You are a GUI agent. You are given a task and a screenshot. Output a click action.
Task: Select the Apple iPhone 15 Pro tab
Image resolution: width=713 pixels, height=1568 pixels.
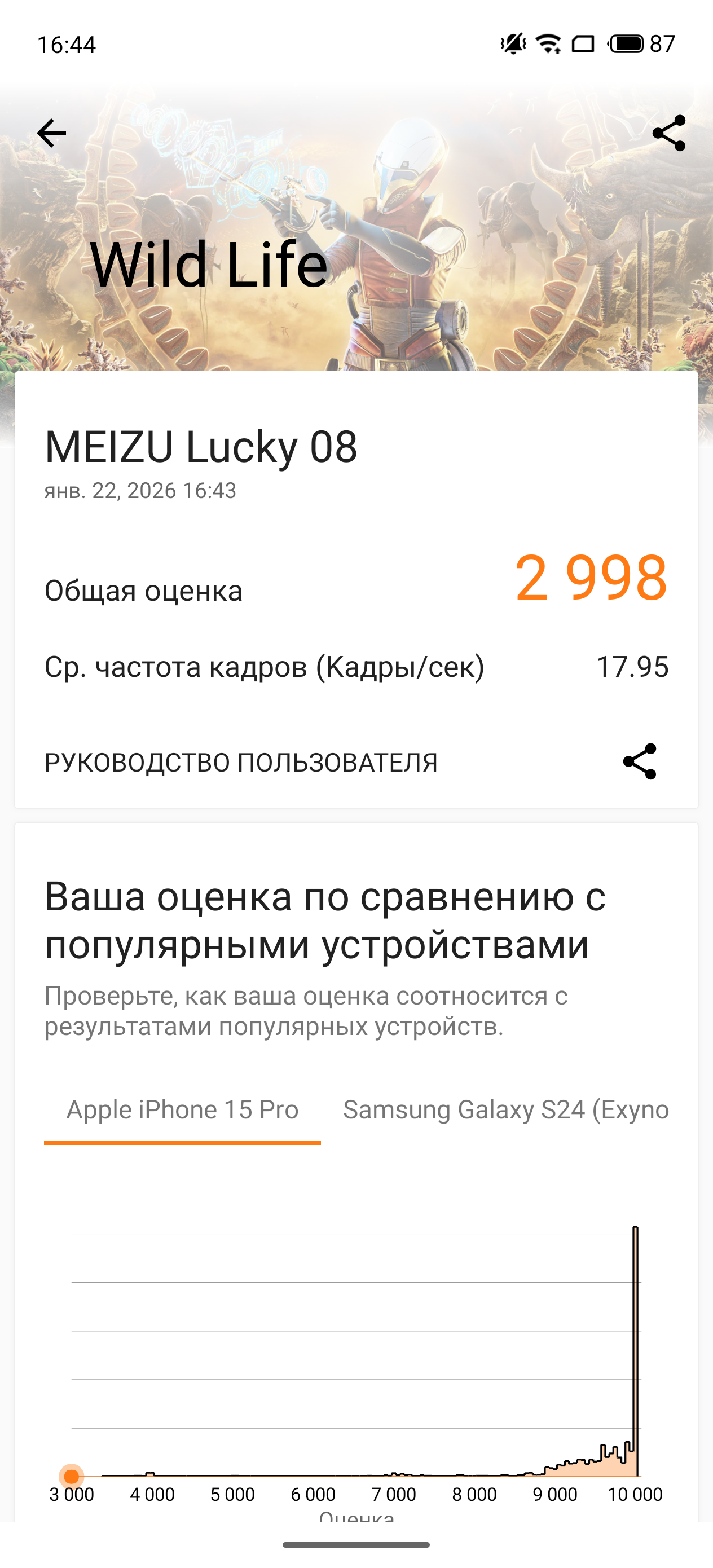(x=182, y=1109)
